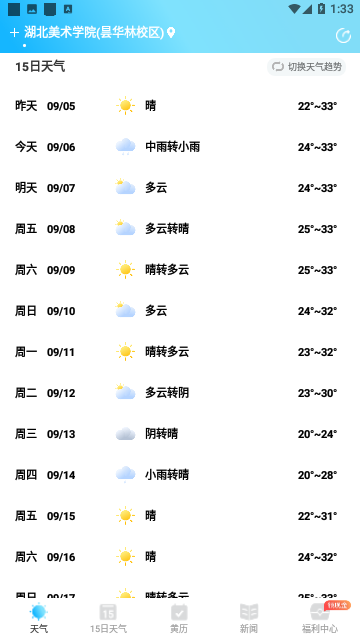The width and height of the screenshot is (360, 640).
Task: View 周三 09/13 阴转晴 forecast details
Action: pos(180,434)
